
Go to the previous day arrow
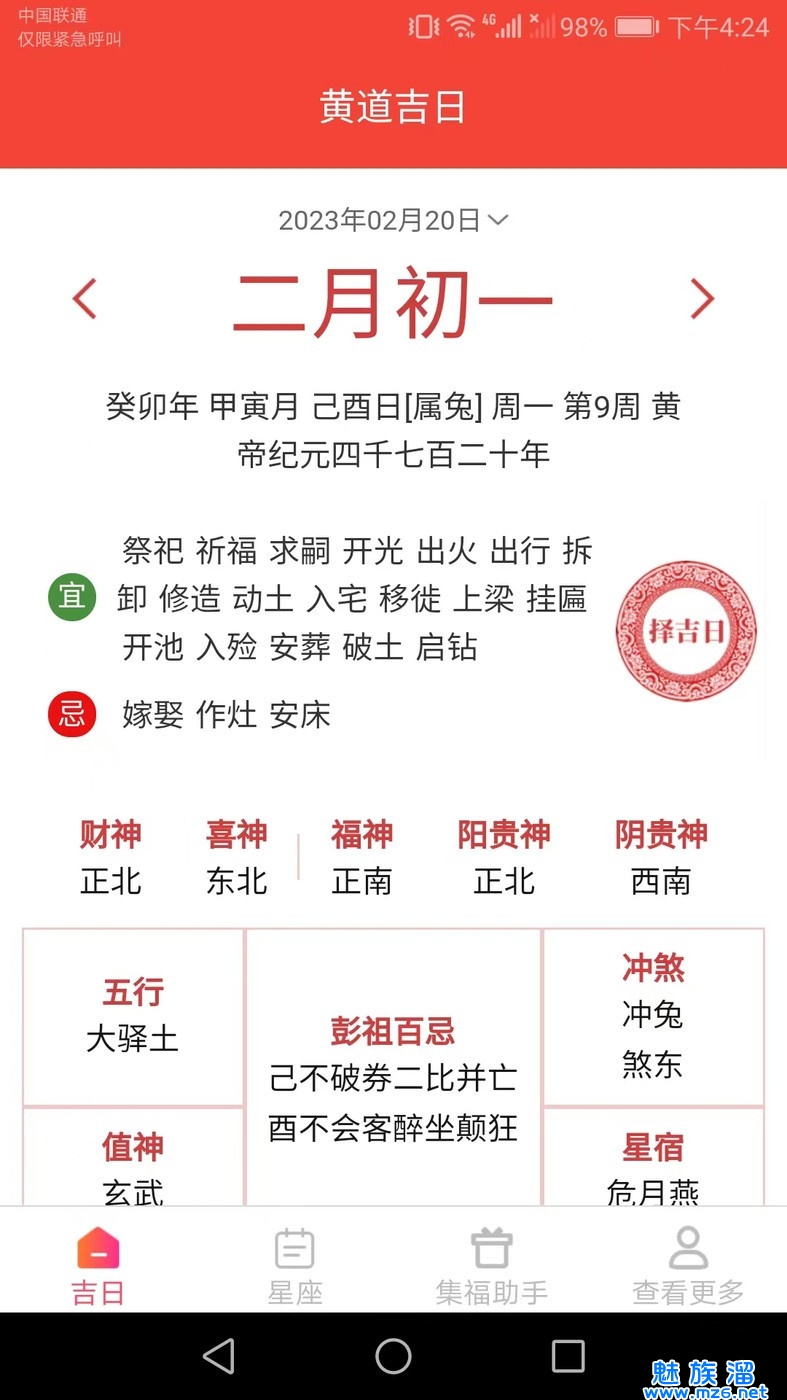[x=85, y=298]
